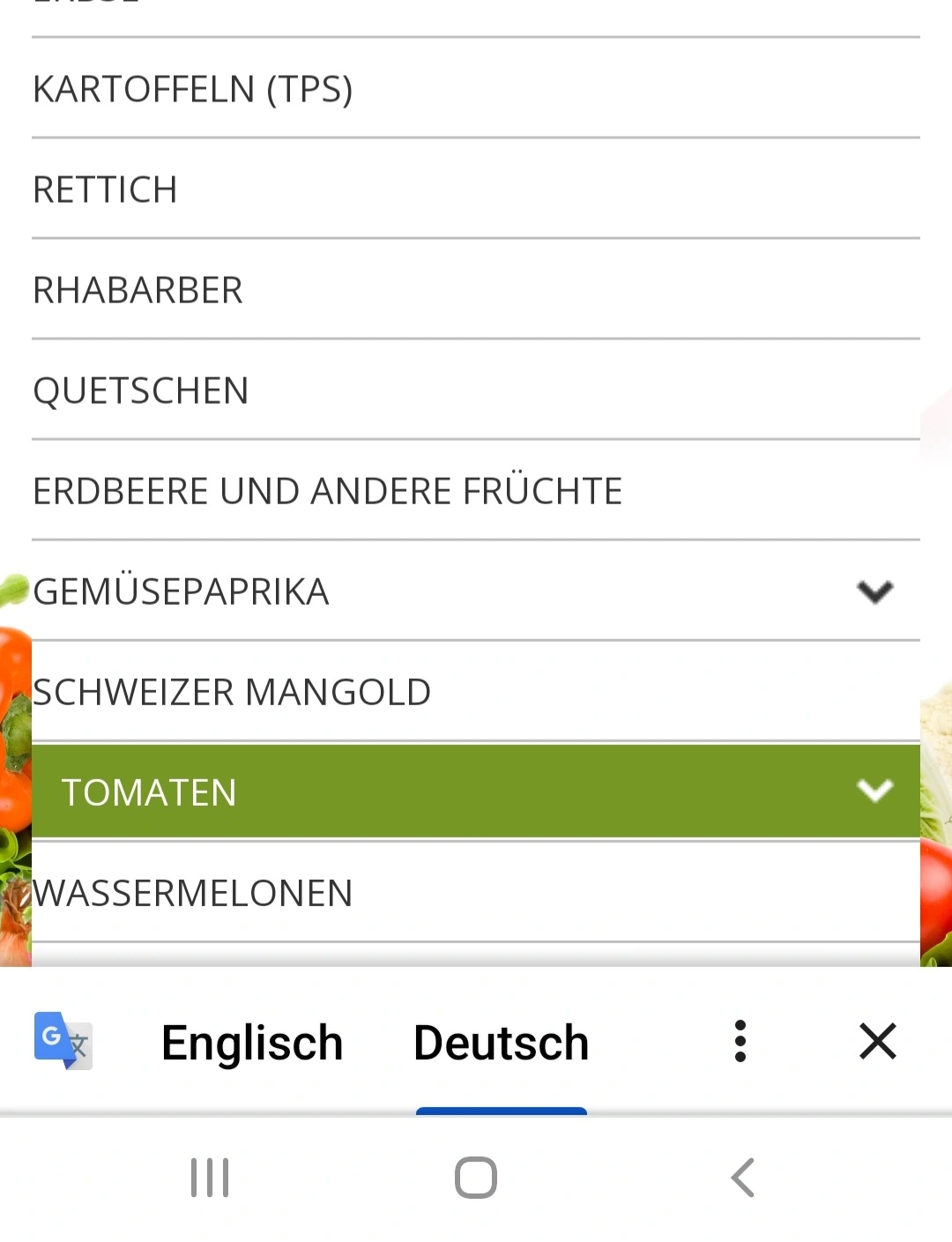Open the highlighted Tomaten category
Screen dimensions: 952x1242
[x=149, y=792]
